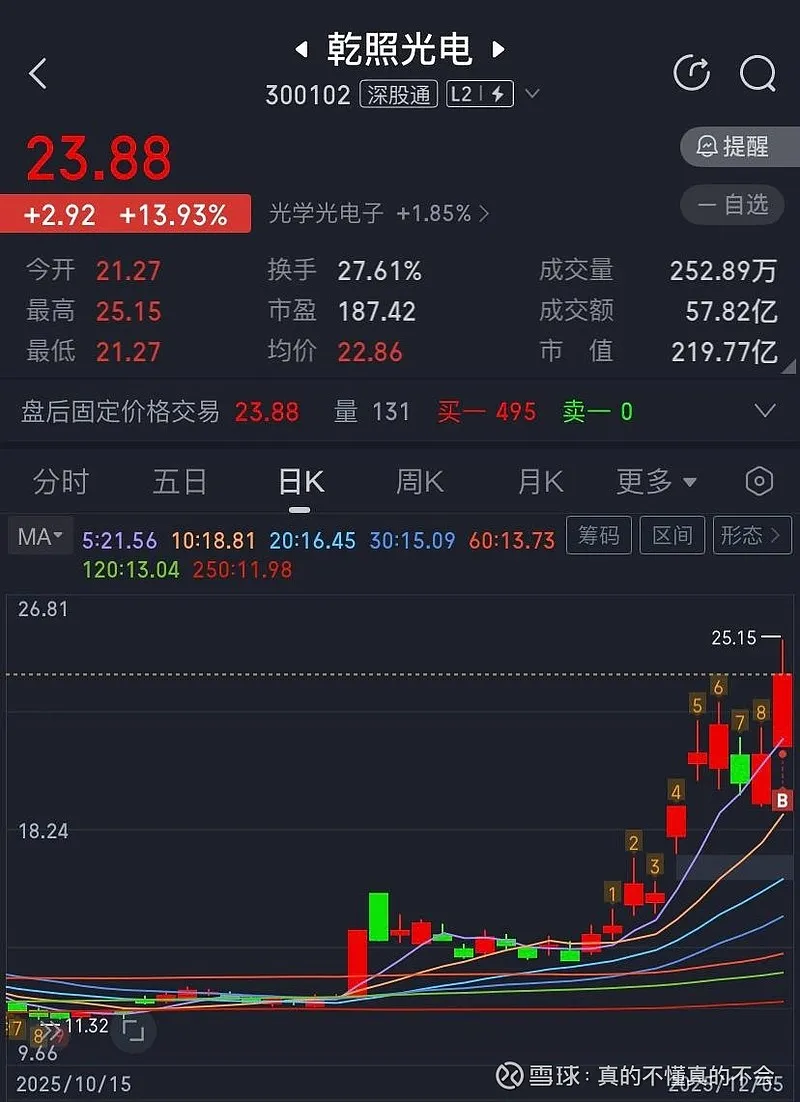Show the 筹码 chip distribution
The height and width of the screenshot is (1102, 800).
[x=599, y=536]
